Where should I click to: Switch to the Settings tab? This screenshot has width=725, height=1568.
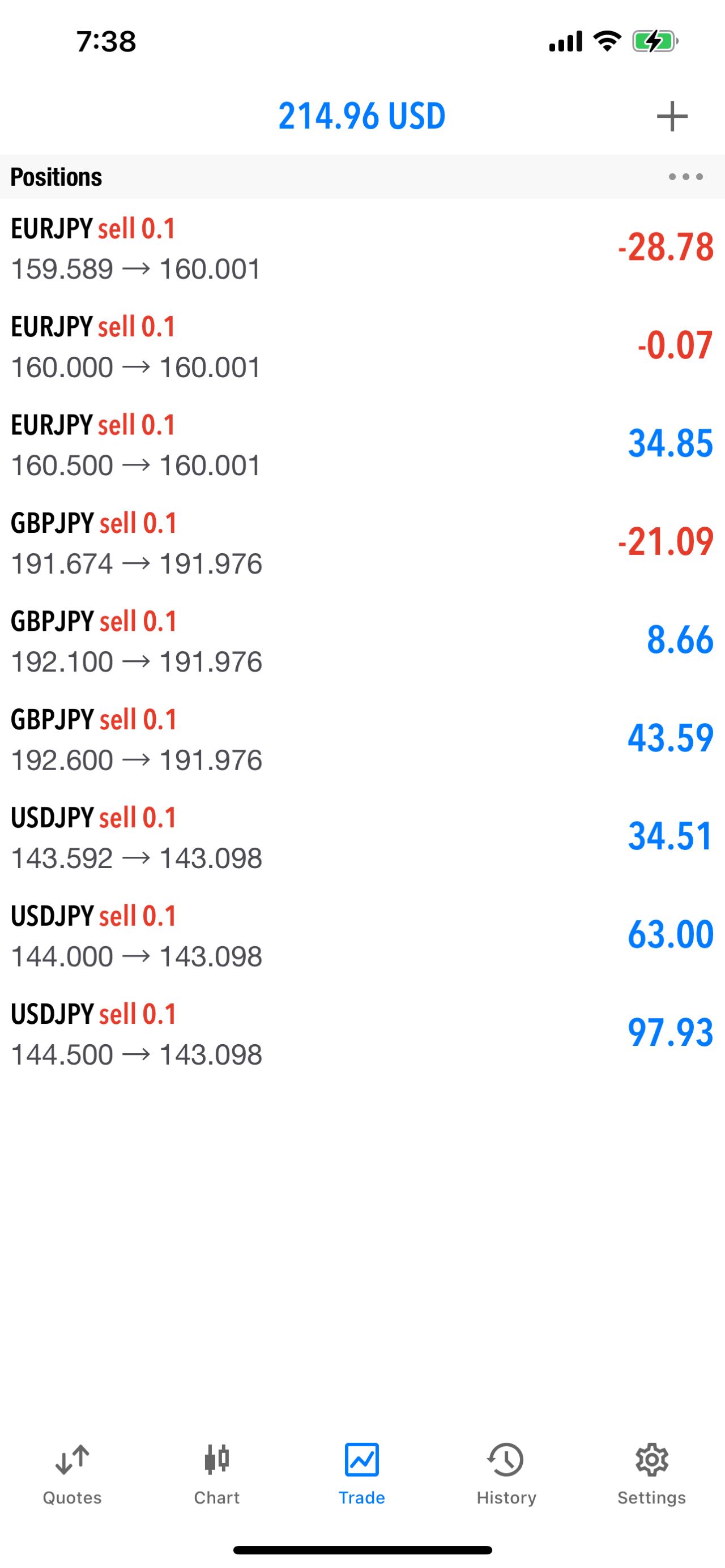pos(651,1473)
